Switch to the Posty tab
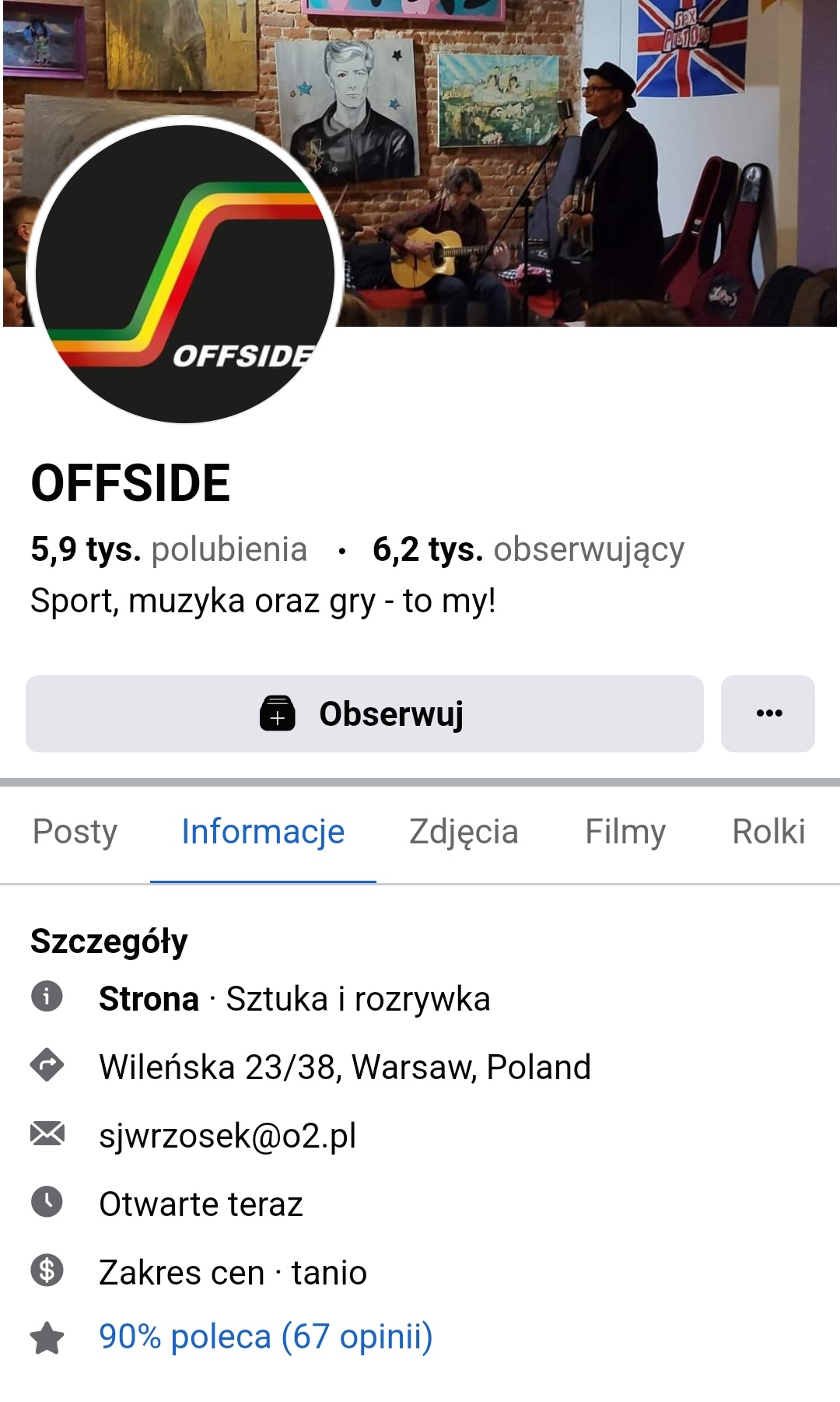Viewport: 840px width, 1402px height. tap(75, 832)
